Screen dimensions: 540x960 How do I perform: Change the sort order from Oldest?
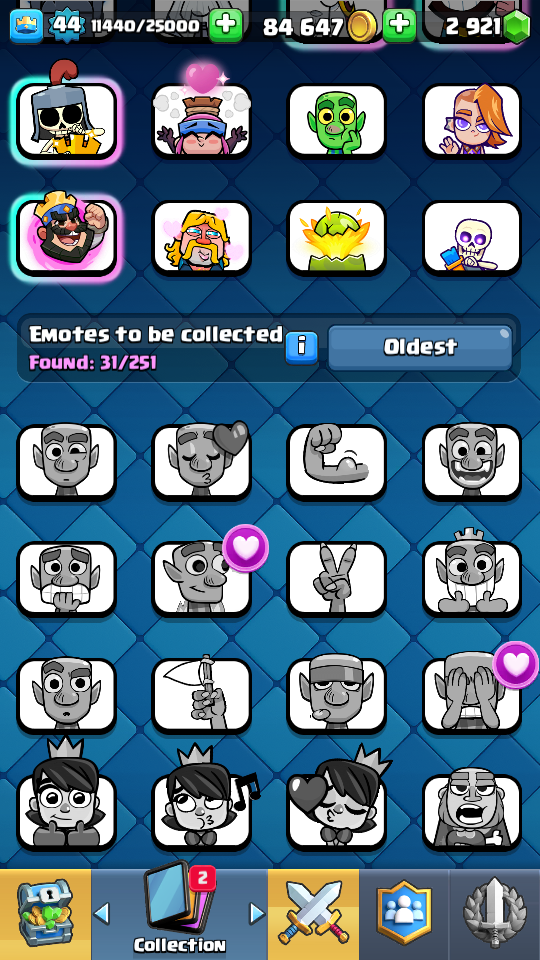[420, 347]
